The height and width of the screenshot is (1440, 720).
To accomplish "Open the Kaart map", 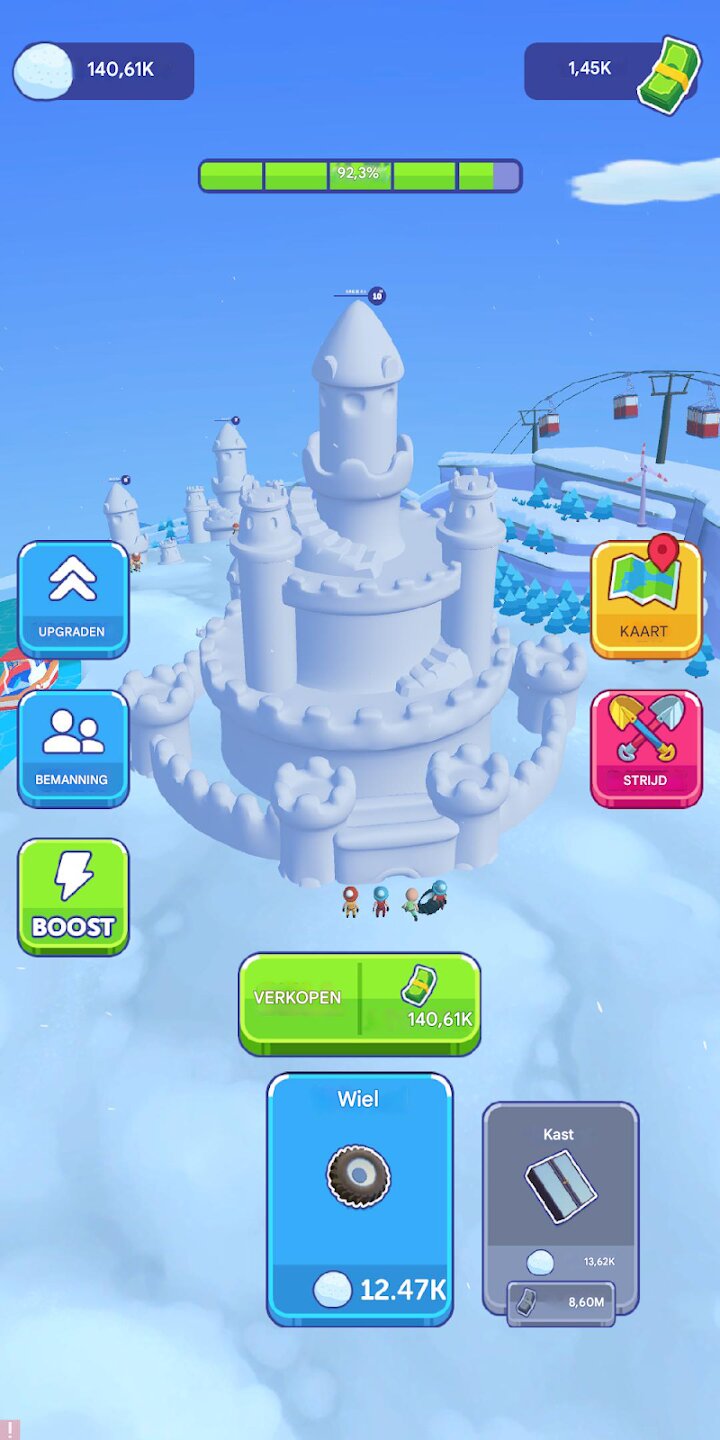I will tap(645, 598).
